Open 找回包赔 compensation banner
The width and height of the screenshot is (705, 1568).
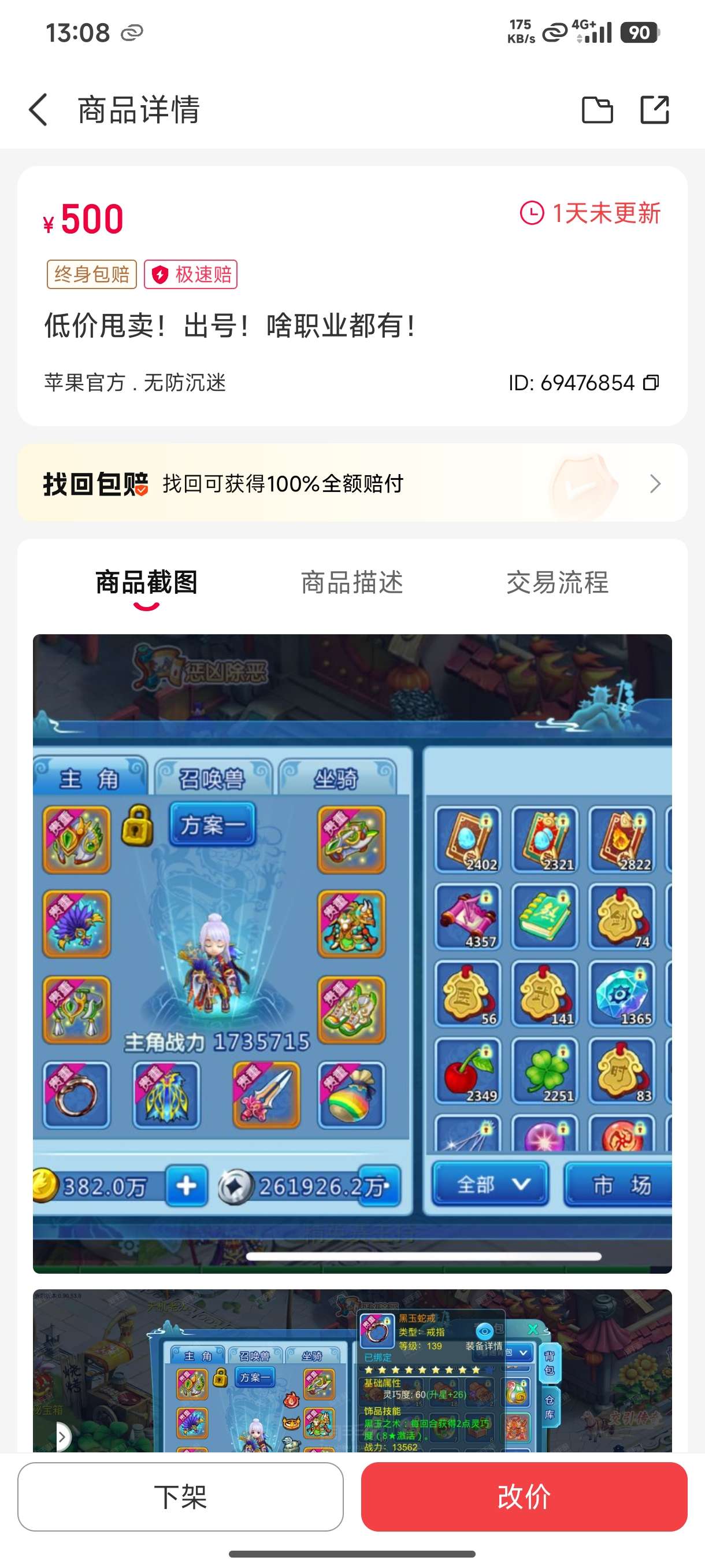coord(352,483)
